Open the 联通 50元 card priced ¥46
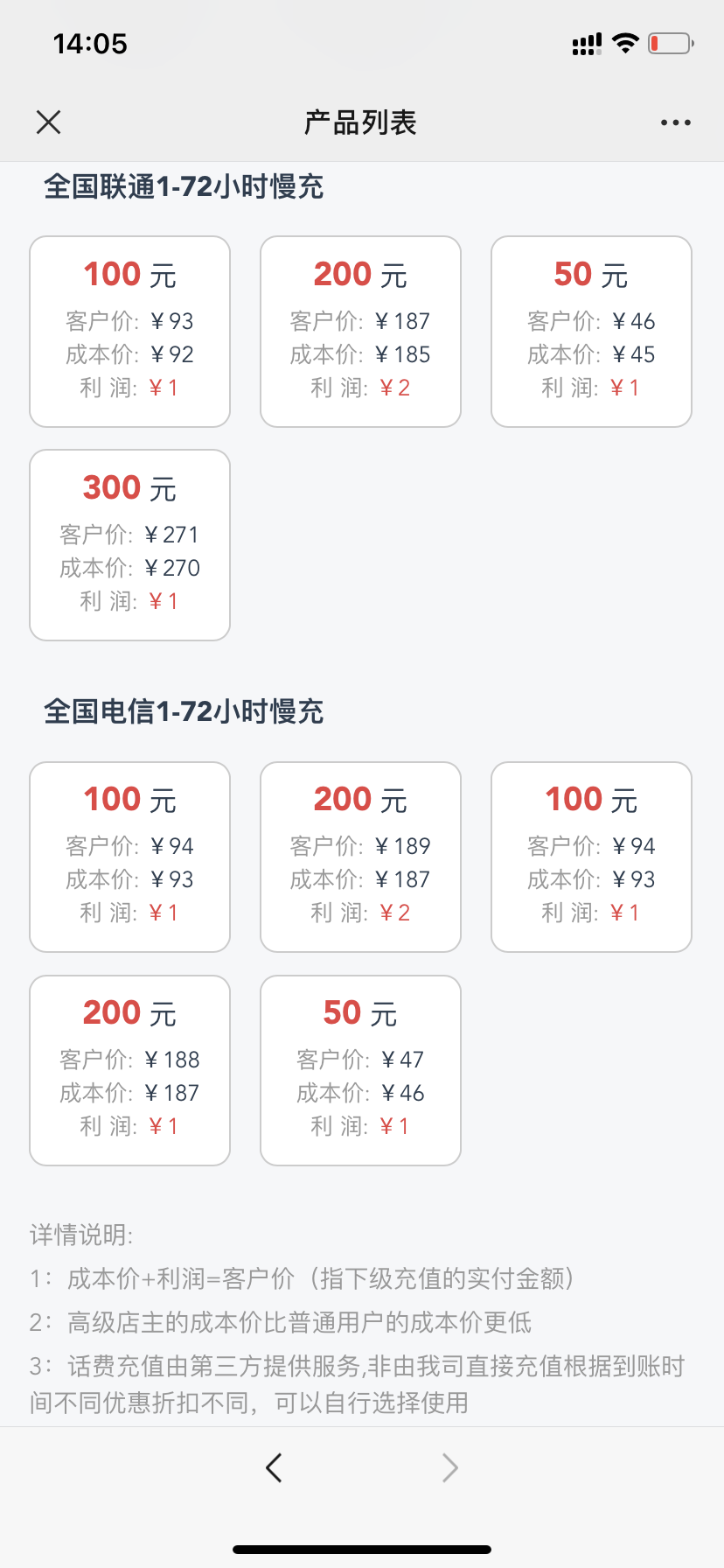This screenshot has width=724, height=1568. pyautogui.click(x=591, y=332)
